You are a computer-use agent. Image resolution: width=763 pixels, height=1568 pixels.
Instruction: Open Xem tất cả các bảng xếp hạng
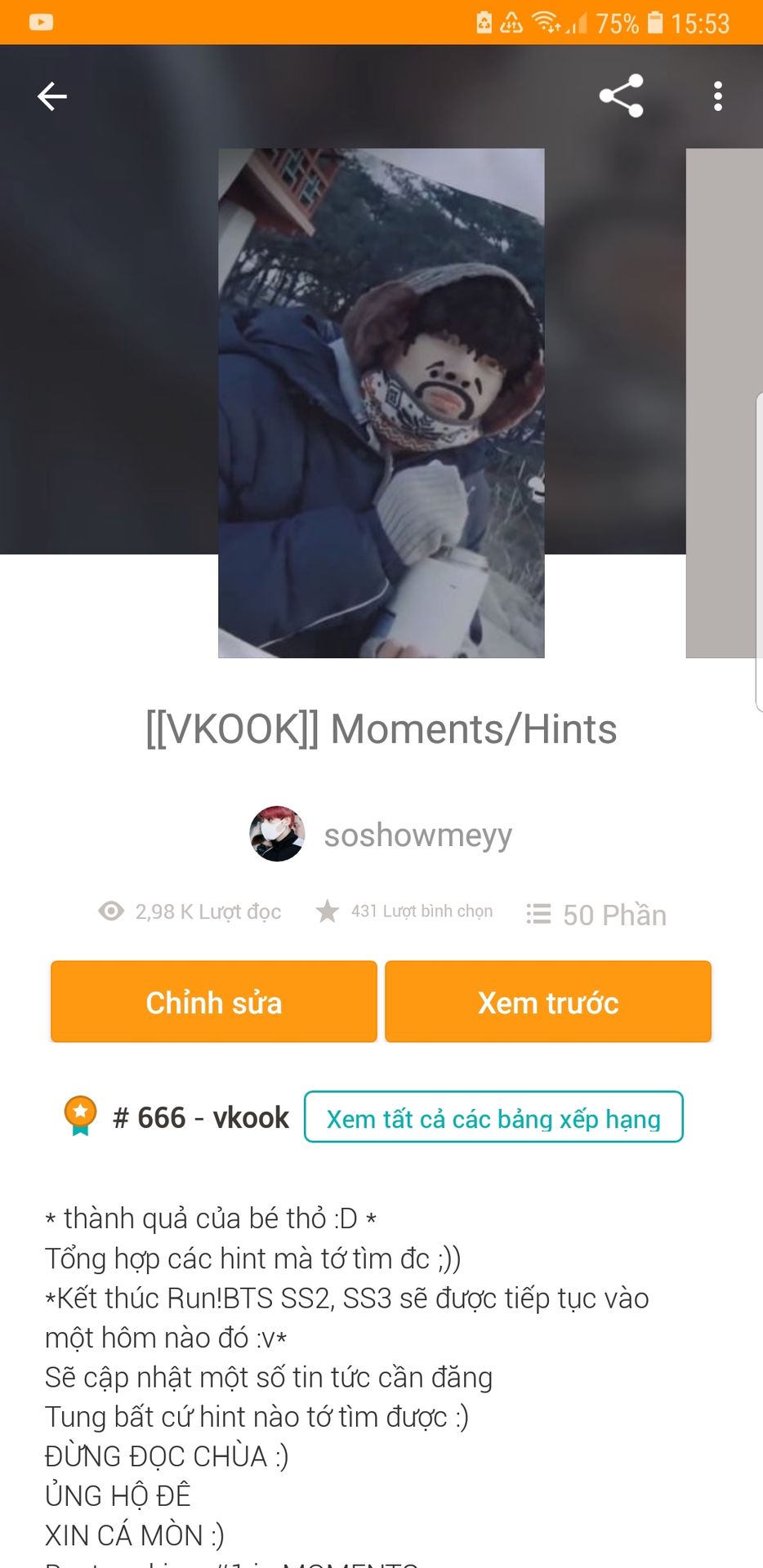pyautogui.click(x=493, y=1118)
